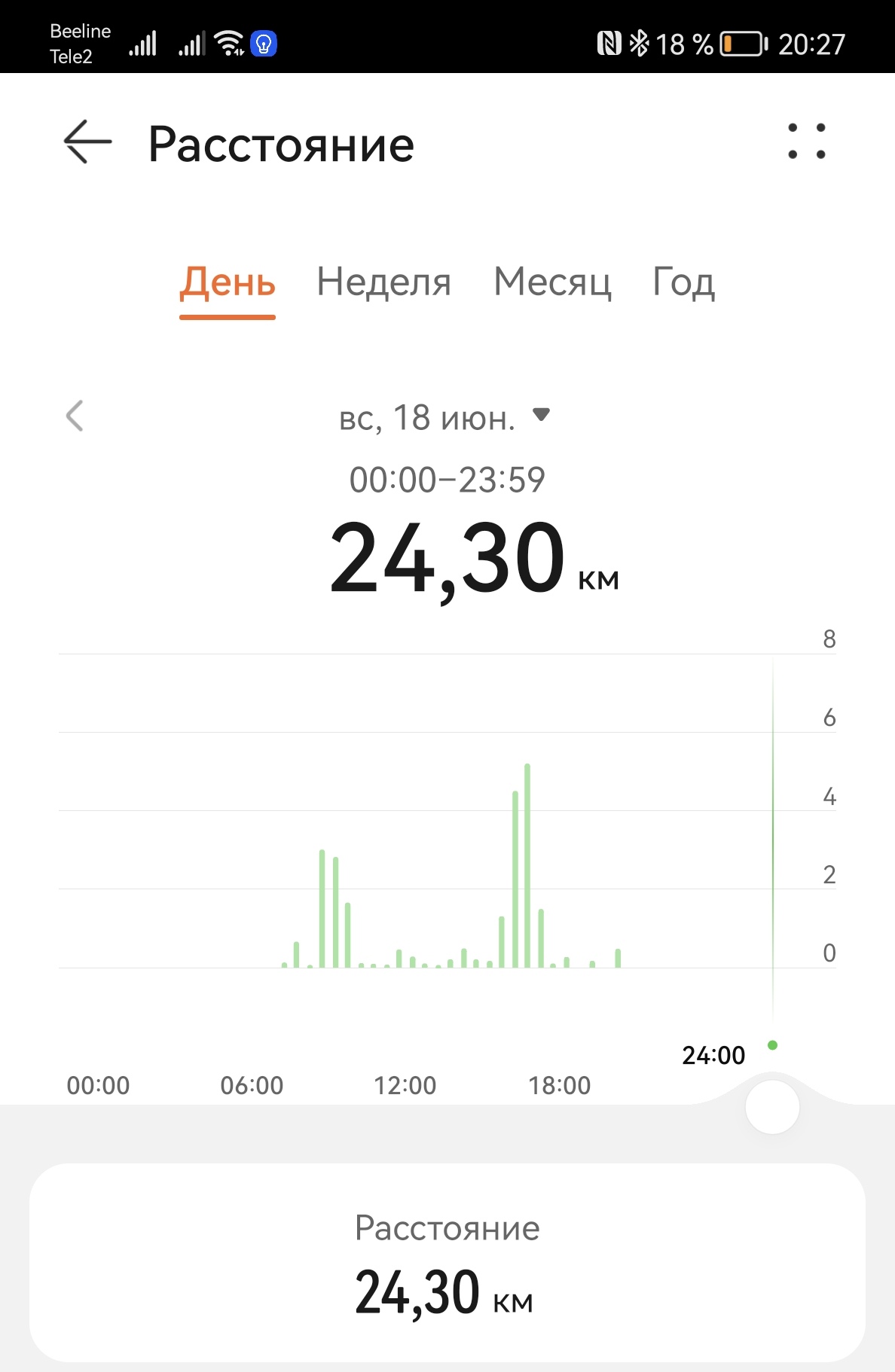Tap the chart's round time slider handle
Screen dimensions: 895x1372
772,1107
